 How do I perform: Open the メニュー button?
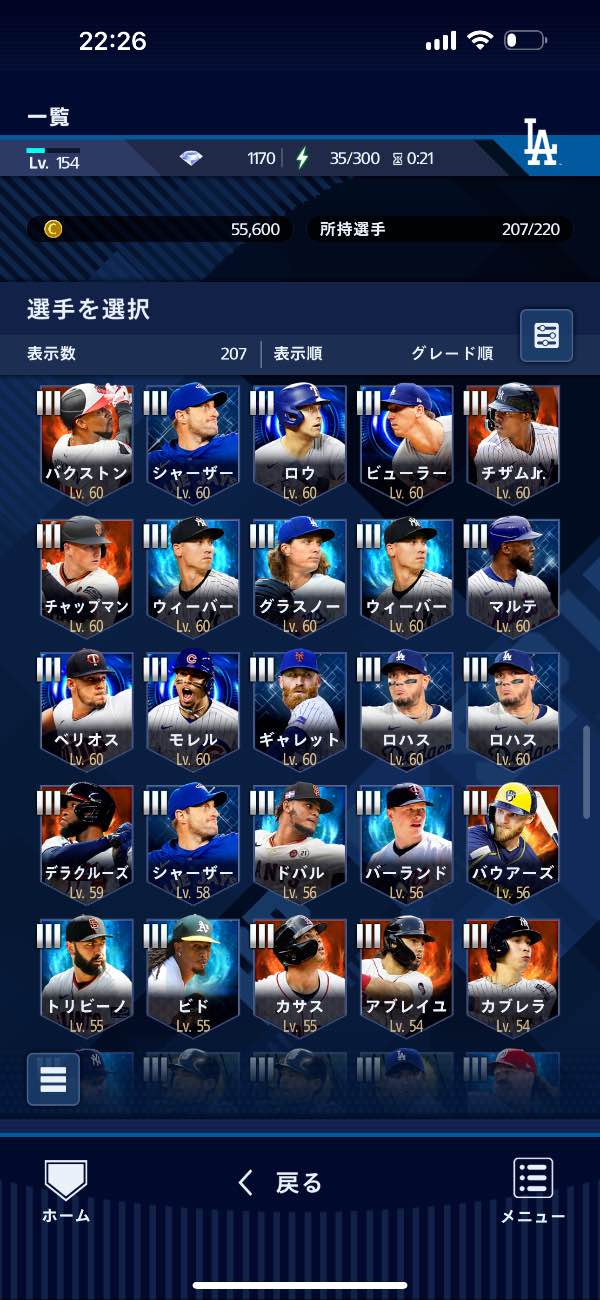pos(533,1190)
